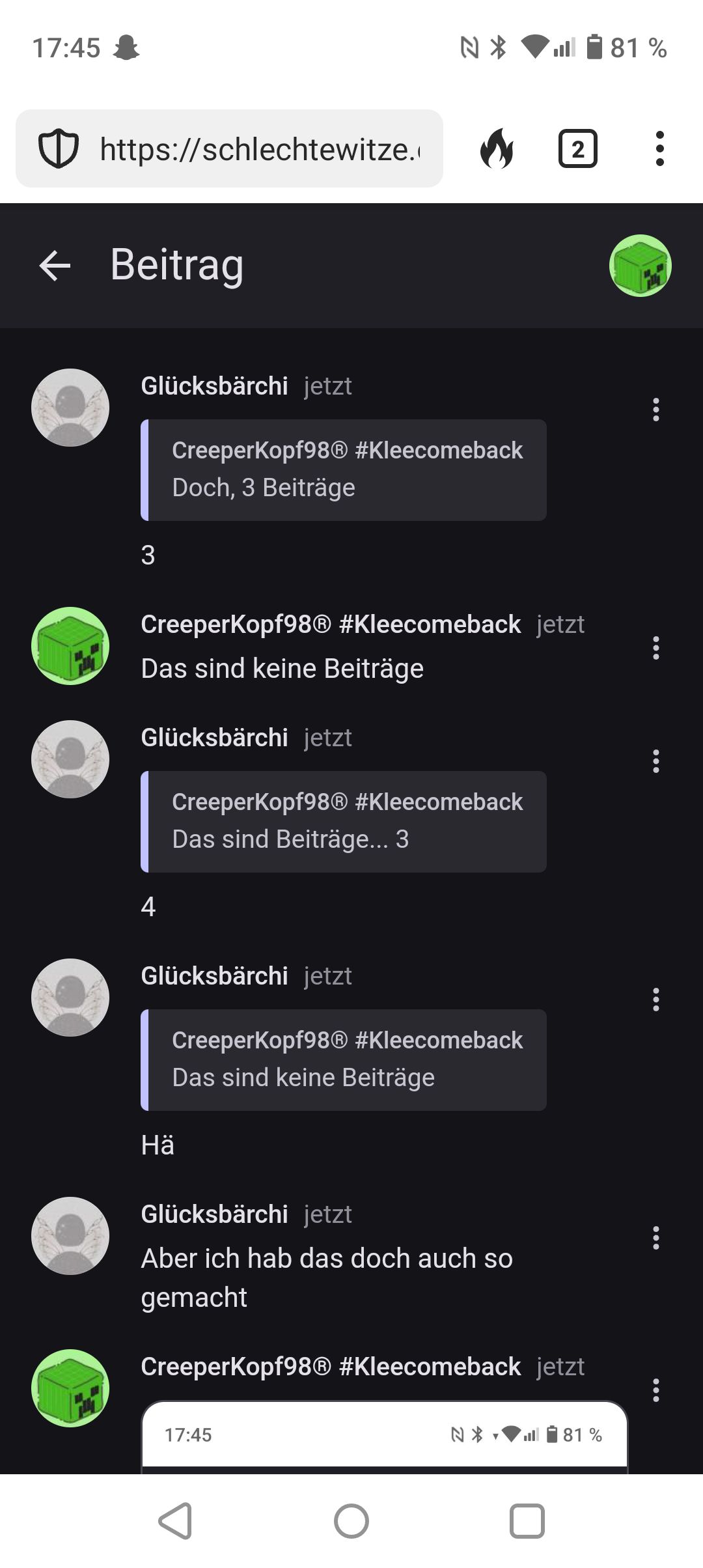This screenshot has height=1568, width=703.
Task: Tap the system home button
Action: coord(351,1521)
